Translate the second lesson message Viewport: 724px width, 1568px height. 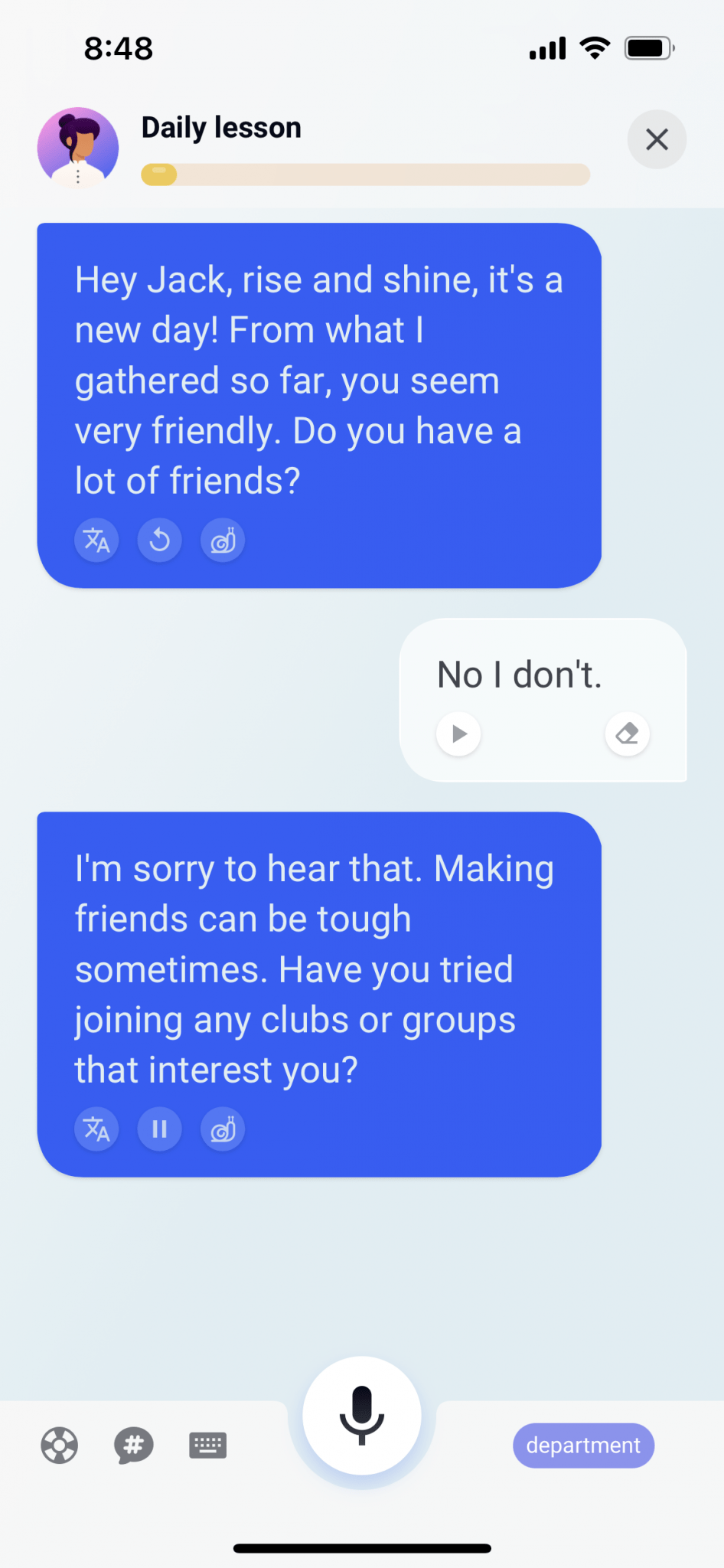point(96,1129)
